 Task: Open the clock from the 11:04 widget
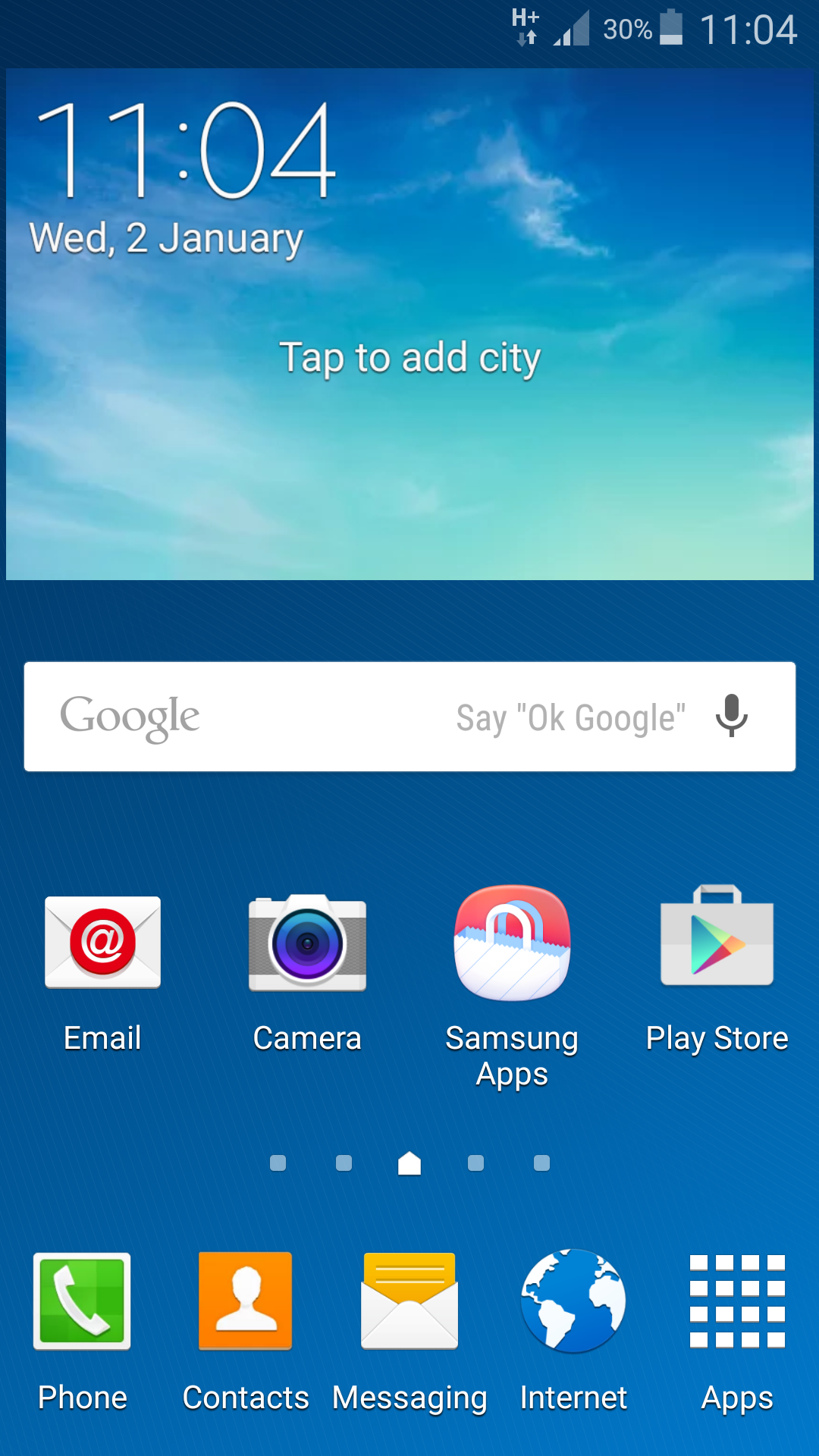pyautogui.click(x=186, y=152)
